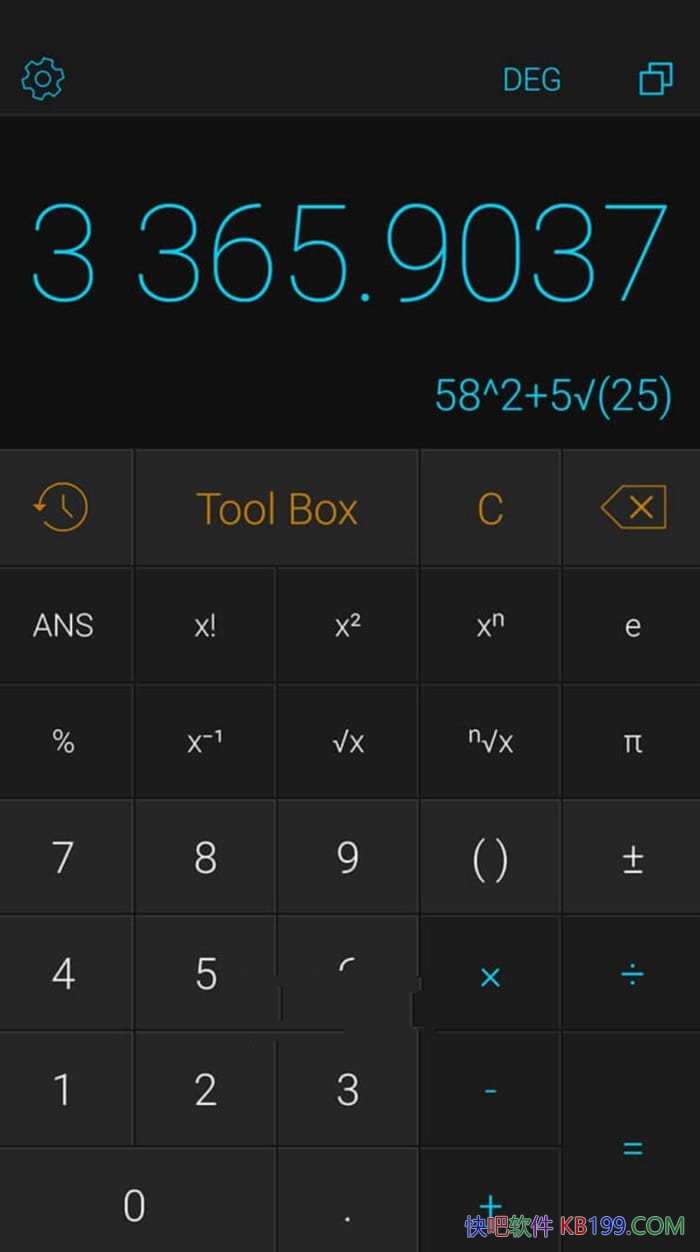This screenshot has width=700, height=1252.
Task: Open the Tool Box
Action: [x=277, y=509]
